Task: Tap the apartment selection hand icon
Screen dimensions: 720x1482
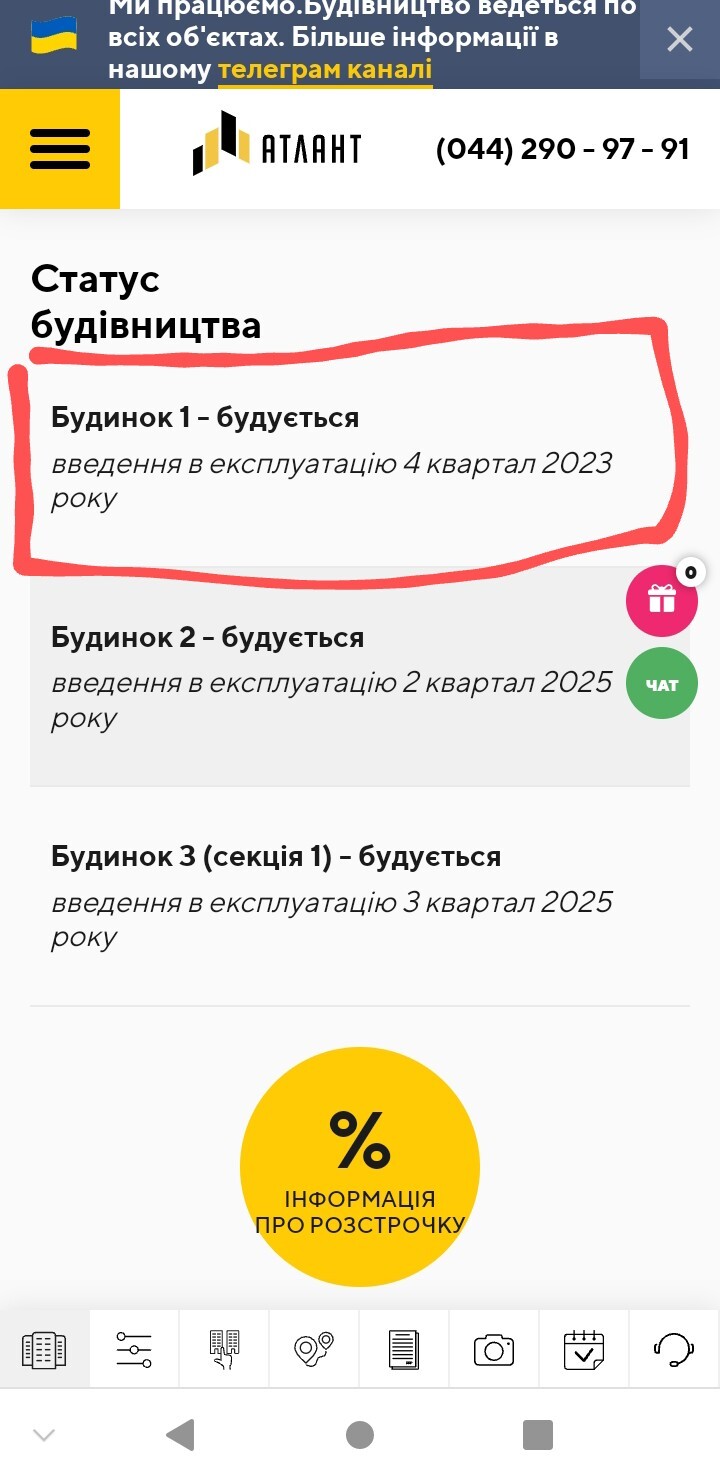Action: pyautogui.click(x=224, y=1349)
